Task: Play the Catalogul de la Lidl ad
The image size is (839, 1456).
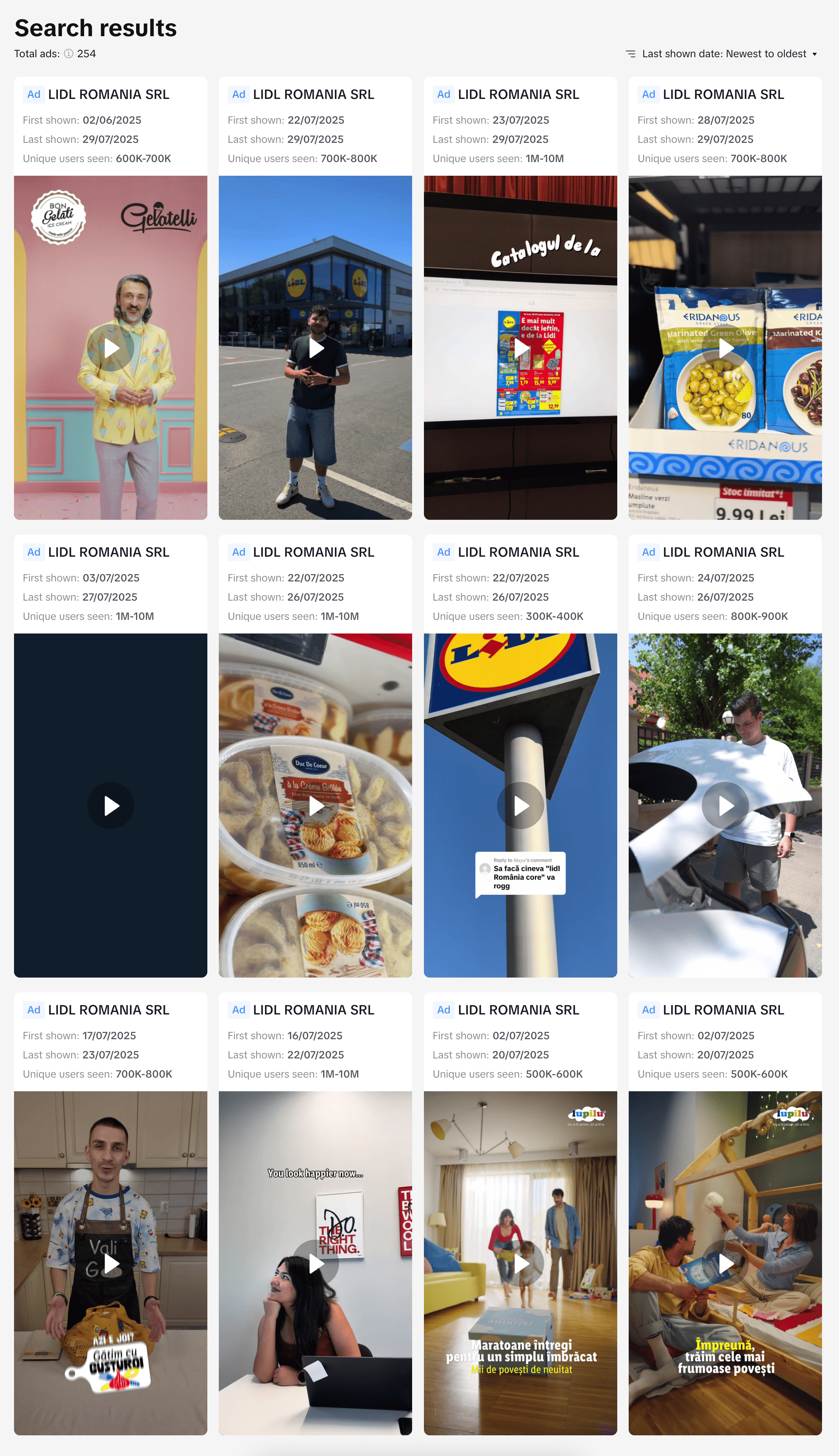Action: coord(520,348)
